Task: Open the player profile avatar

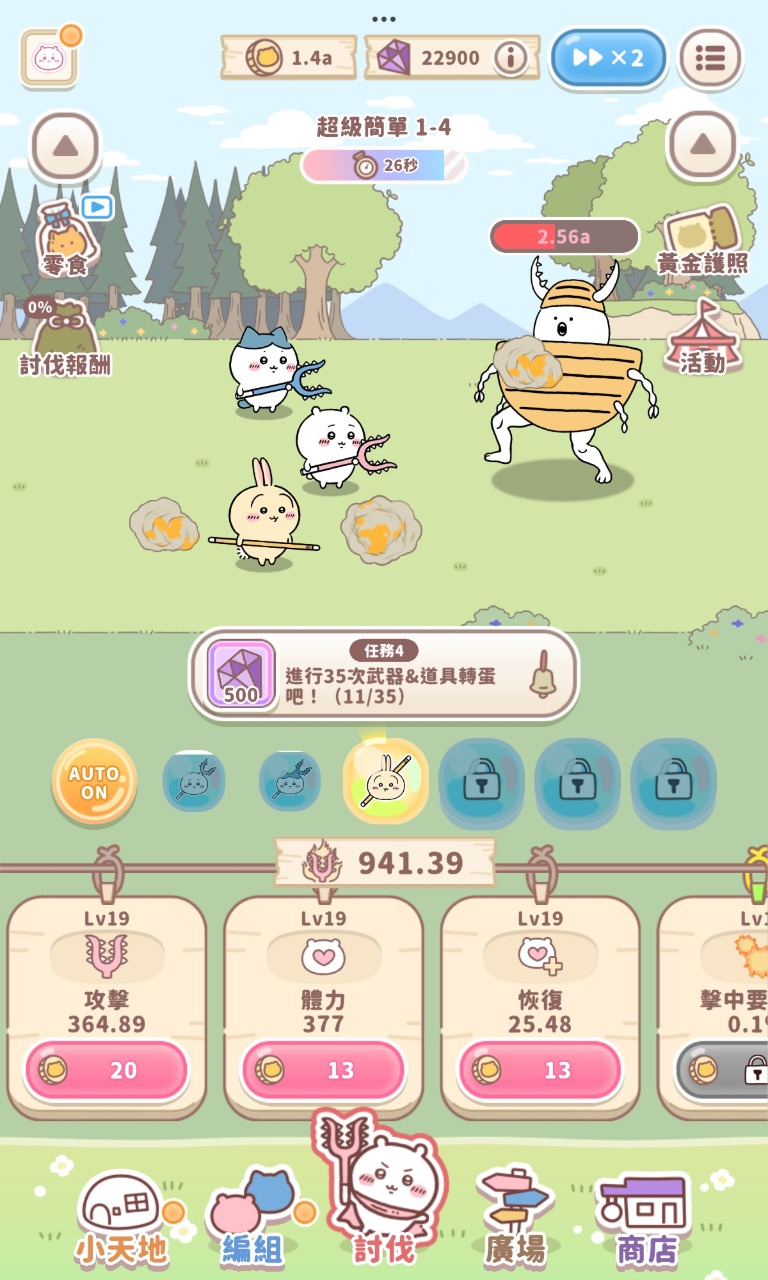Action: pos(48,58)
